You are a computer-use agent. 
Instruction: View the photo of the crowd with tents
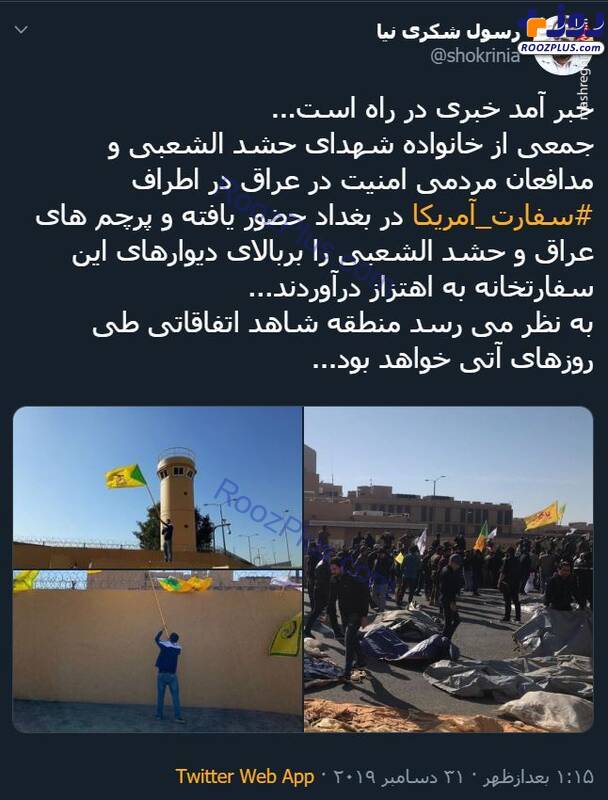448,569
